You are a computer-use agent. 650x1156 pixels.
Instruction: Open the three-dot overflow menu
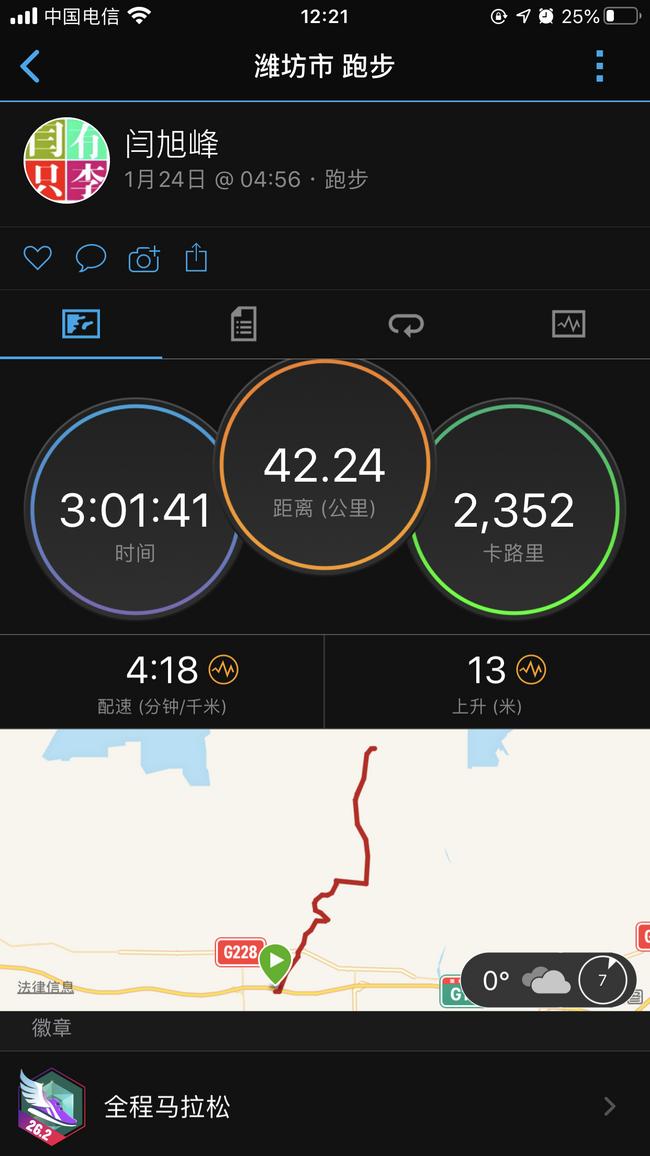(599, 66)
